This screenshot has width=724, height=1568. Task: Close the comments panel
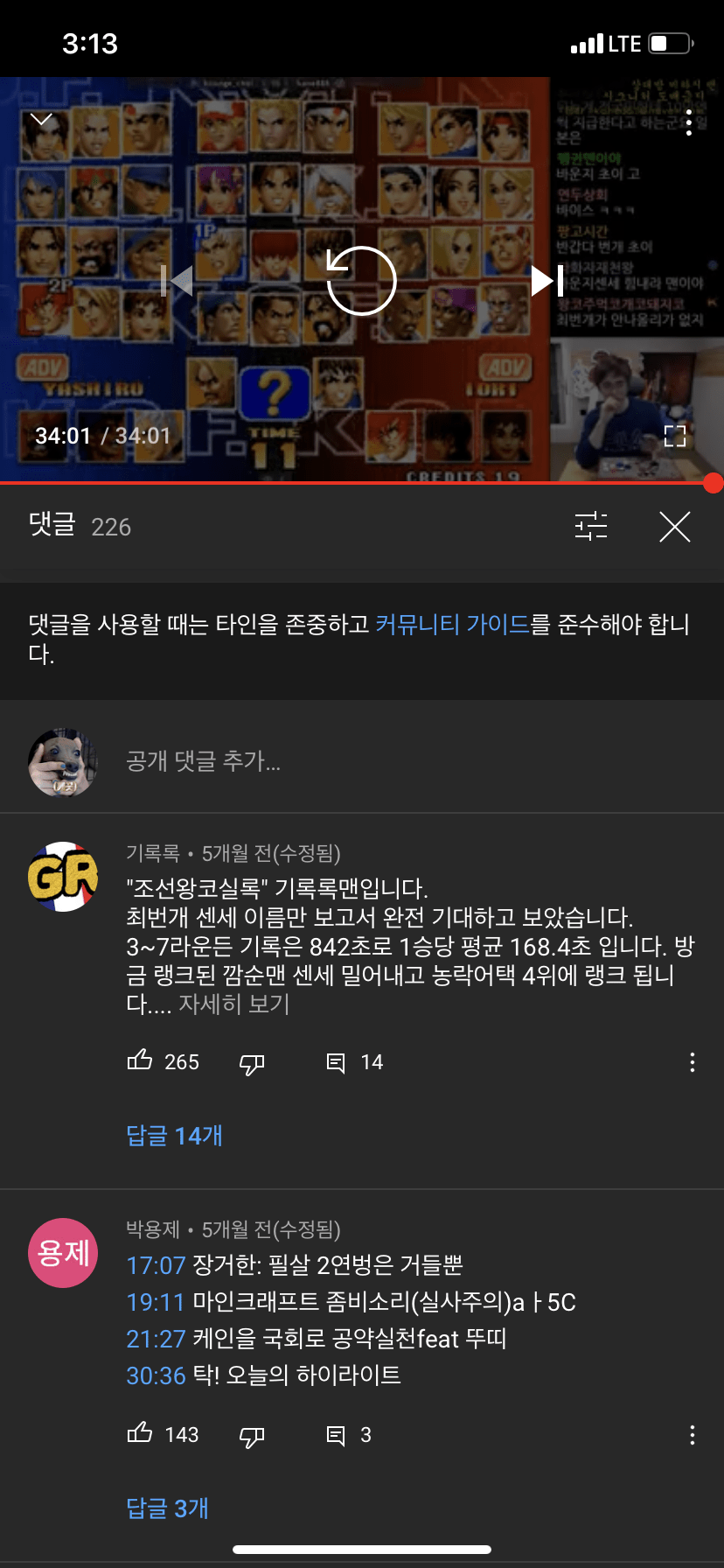pyautogui.click(x=674, y=527)
